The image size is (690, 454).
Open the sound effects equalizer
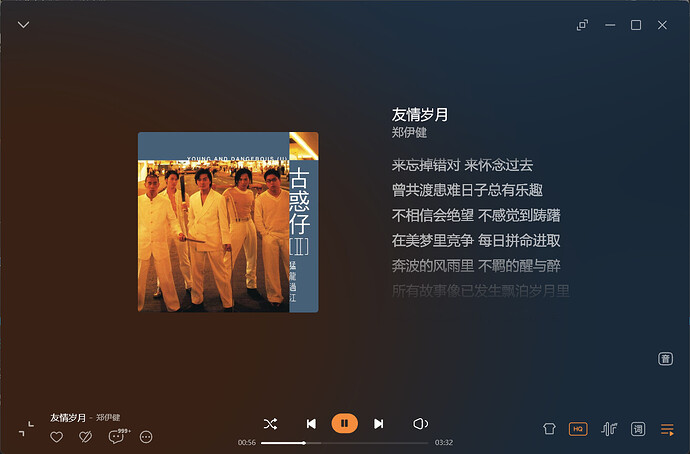[608, 429]
